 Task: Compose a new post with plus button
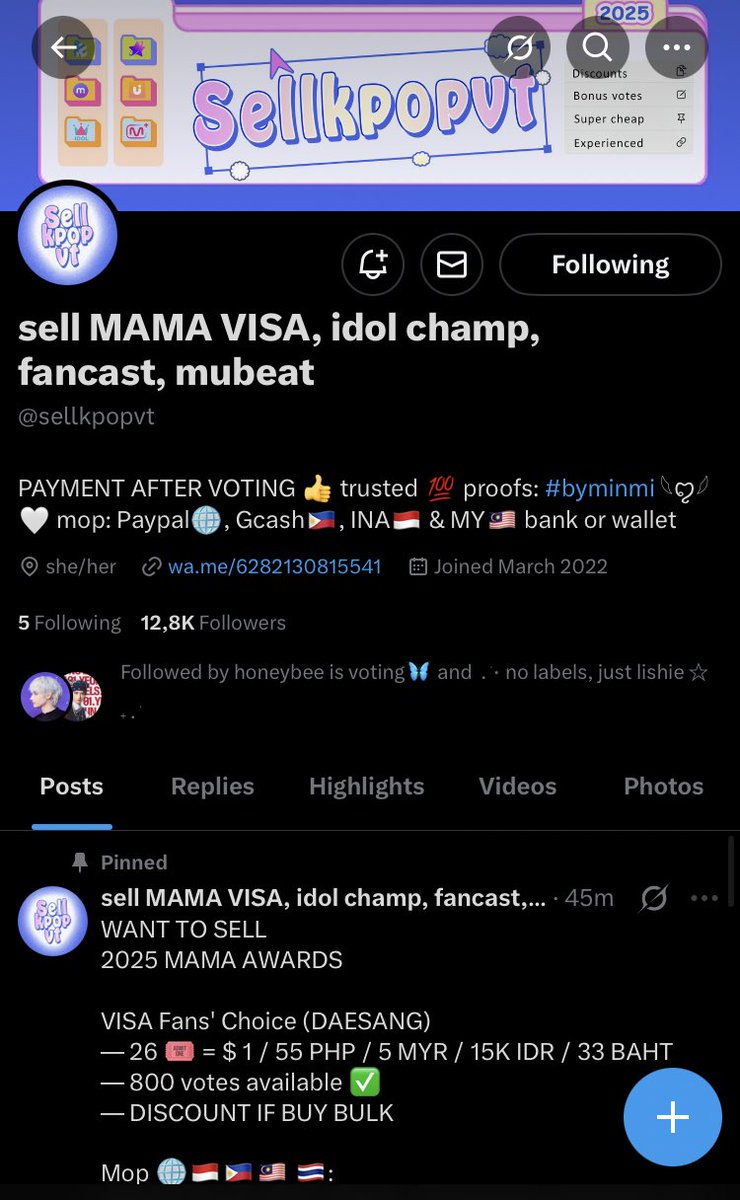tap(672, 1117)
